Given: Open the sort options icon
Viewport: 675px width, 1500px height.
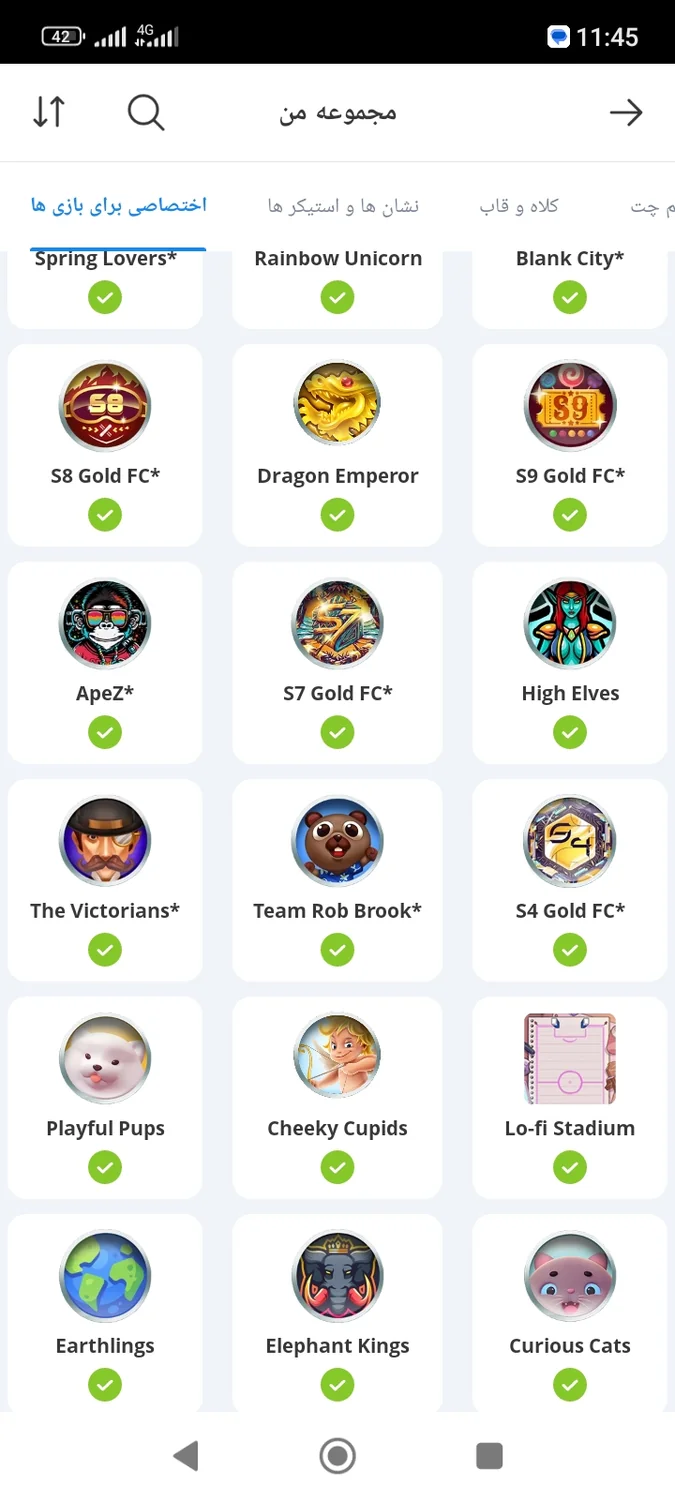Looking at the screenshot, I should (x=48, y=113).
